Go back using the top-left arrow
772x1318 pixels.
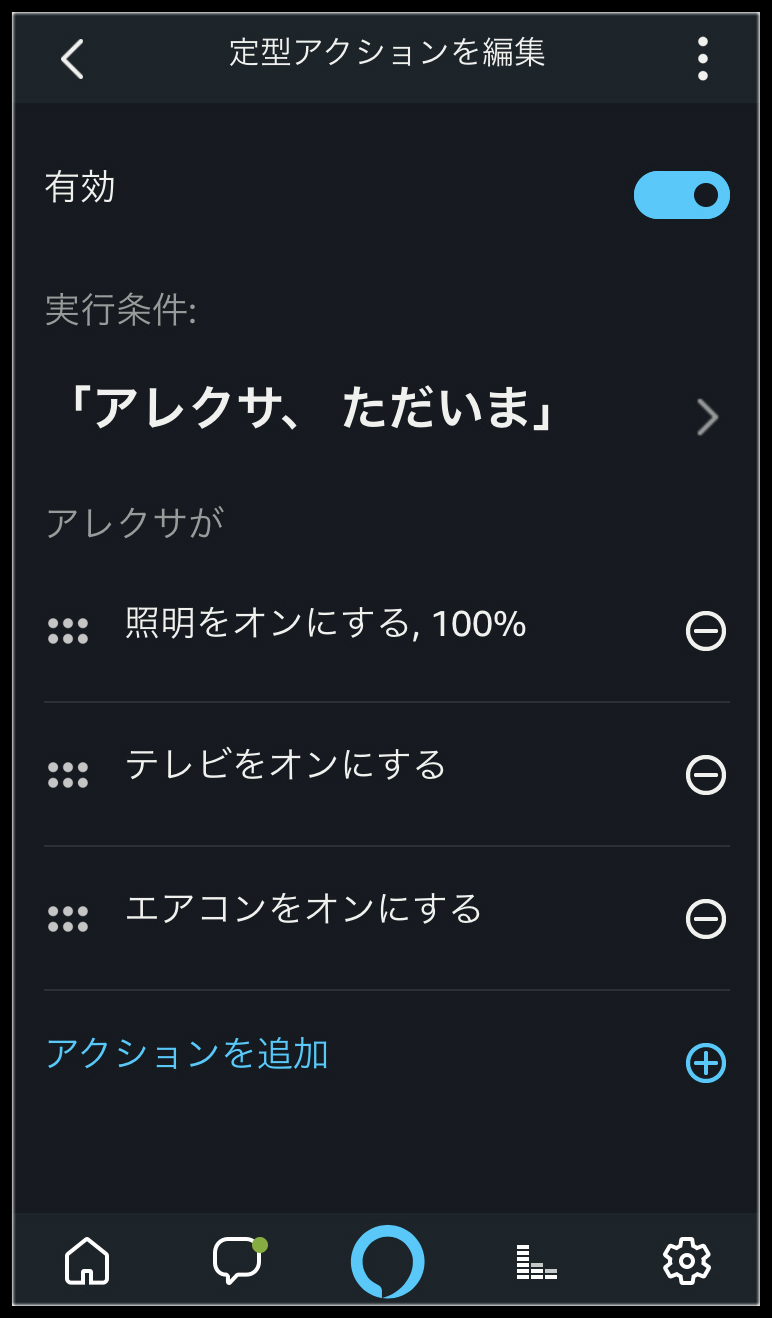pyautogui.click(x=72, y=59)
